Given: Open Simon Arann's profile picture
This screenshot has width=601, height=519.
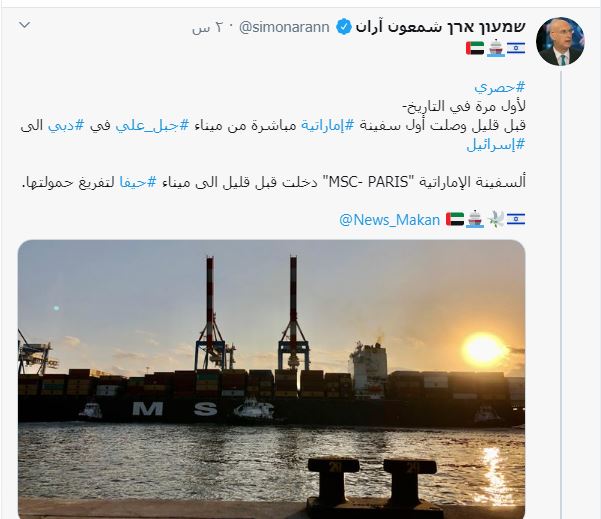Looking at the screenshot, I should [560, 41].
